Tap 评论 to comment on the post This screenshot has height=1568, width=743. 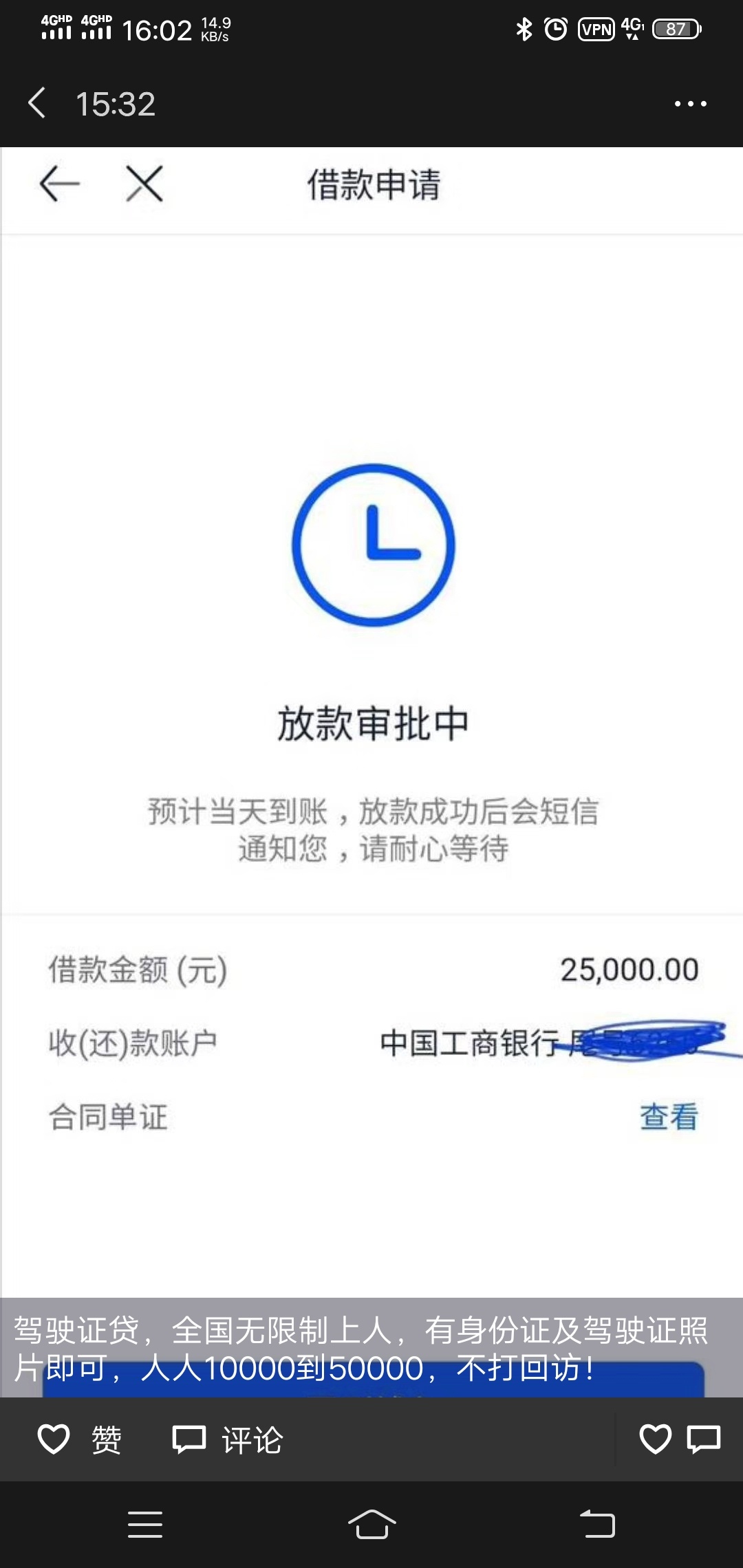(x=227, y=1439)
